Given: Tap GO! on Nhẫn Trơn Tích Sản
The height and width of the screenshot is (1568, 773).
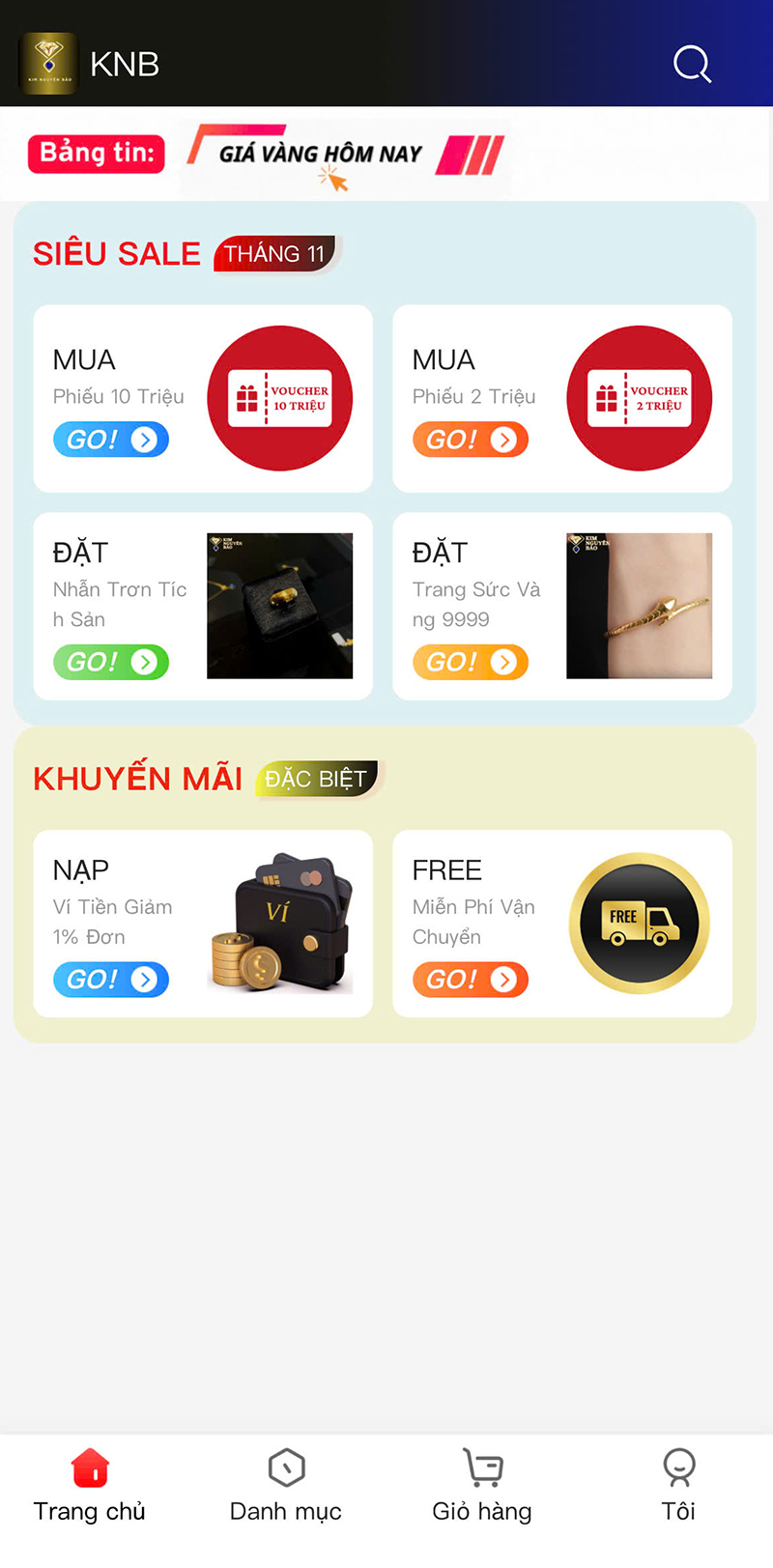Looking at the screenshot, I should click(x=110, y=662).
